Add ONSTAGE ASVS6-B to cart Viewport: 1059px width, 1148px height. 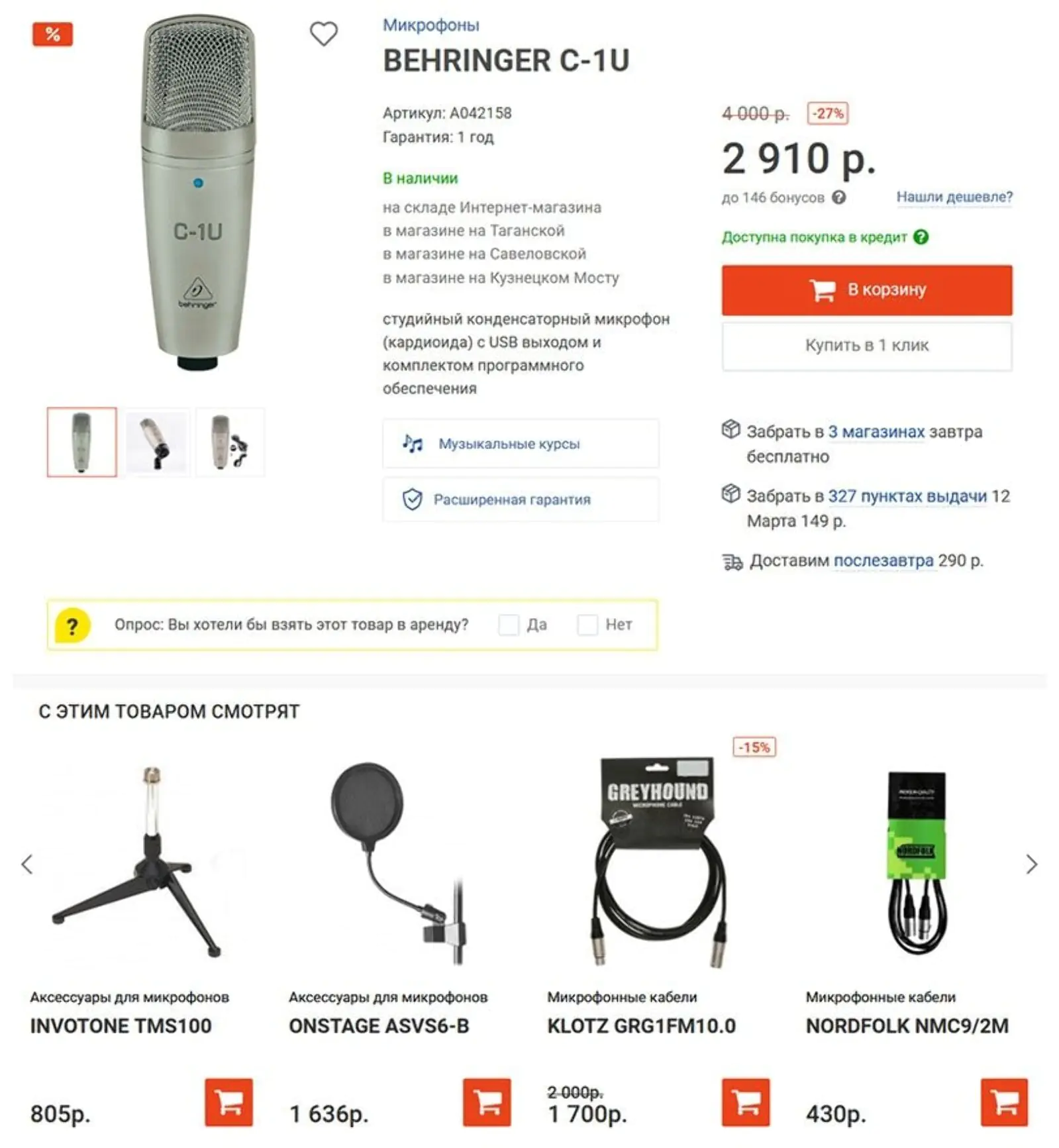click(487, 1102)
